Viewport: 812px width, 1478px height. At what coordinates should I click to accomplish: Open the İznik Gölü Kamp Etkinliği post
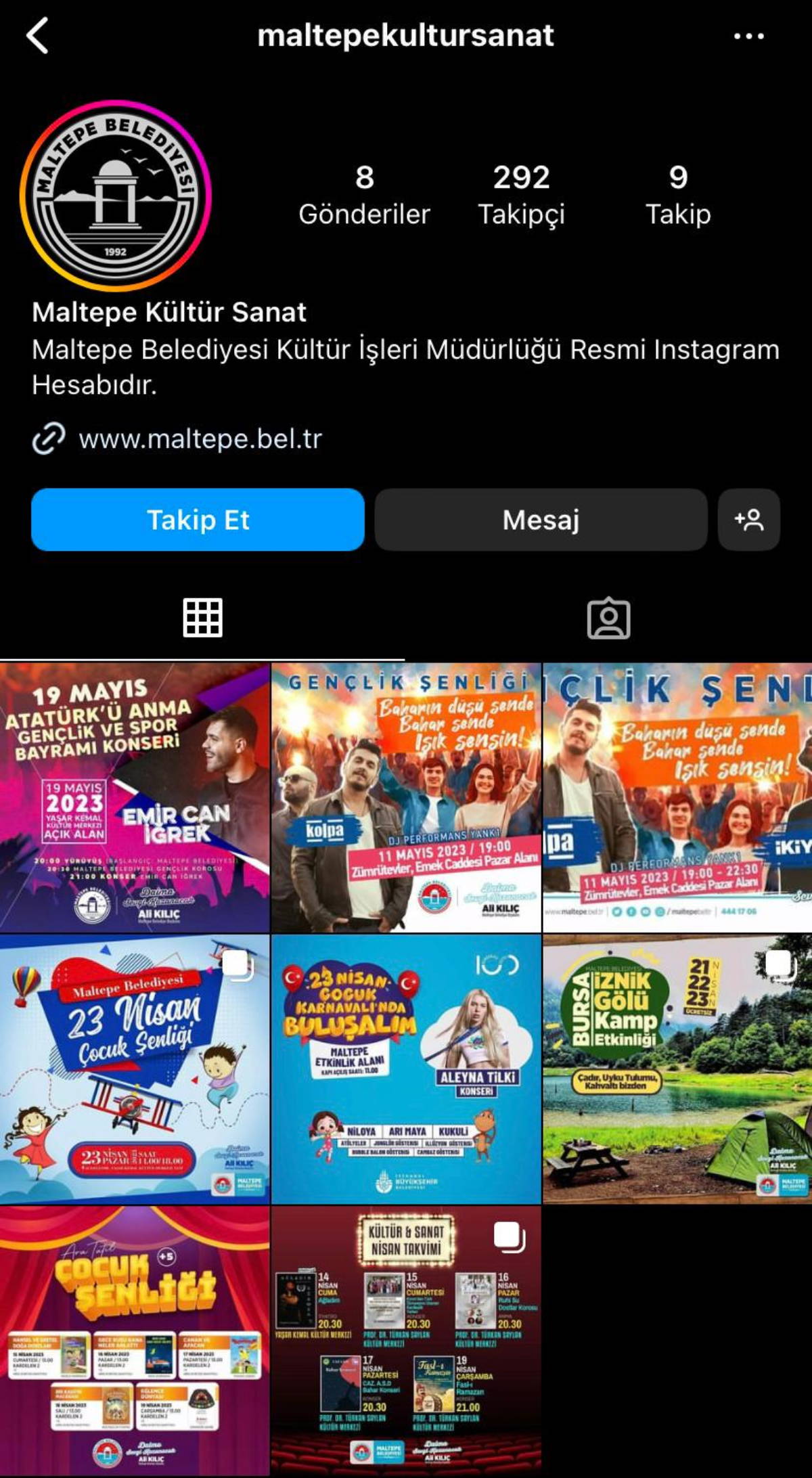[x=677, y=1069]
